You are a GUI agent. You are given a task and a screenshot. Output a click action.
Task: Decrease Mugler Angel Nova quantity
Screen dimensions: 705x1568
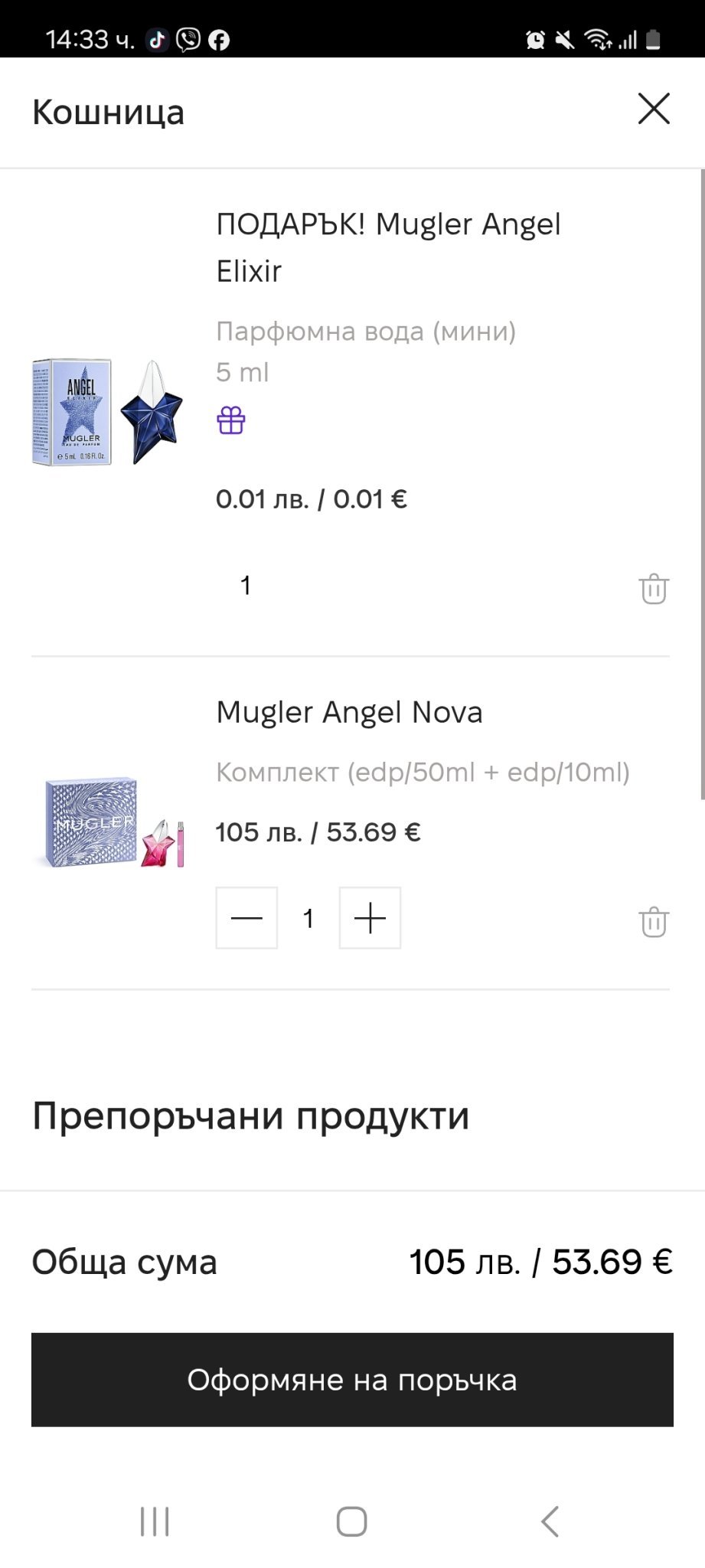[x=246, y=918]
